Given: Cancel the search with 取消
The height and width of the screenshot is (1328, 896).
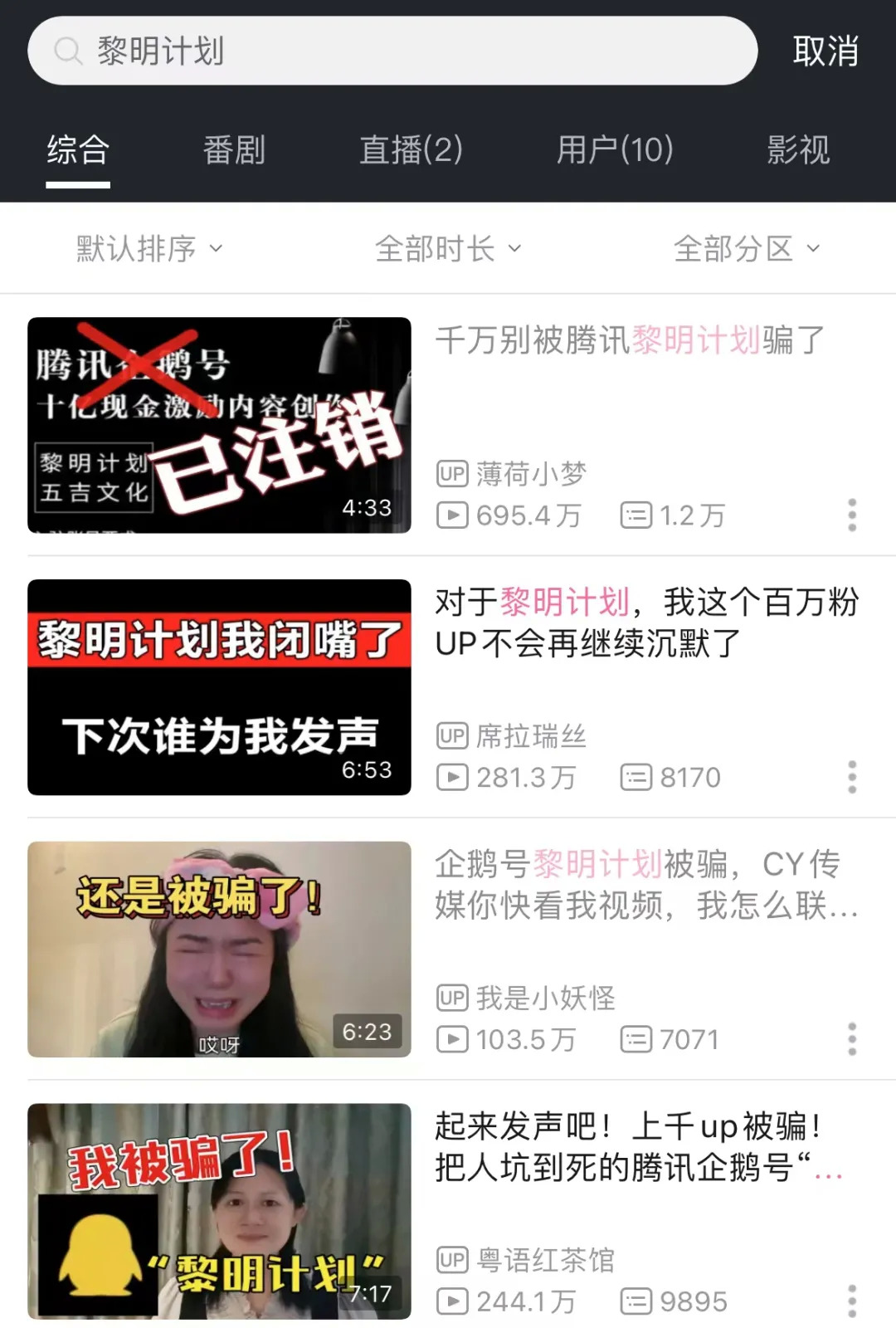Looking at the screenshot, I should 825,51.
